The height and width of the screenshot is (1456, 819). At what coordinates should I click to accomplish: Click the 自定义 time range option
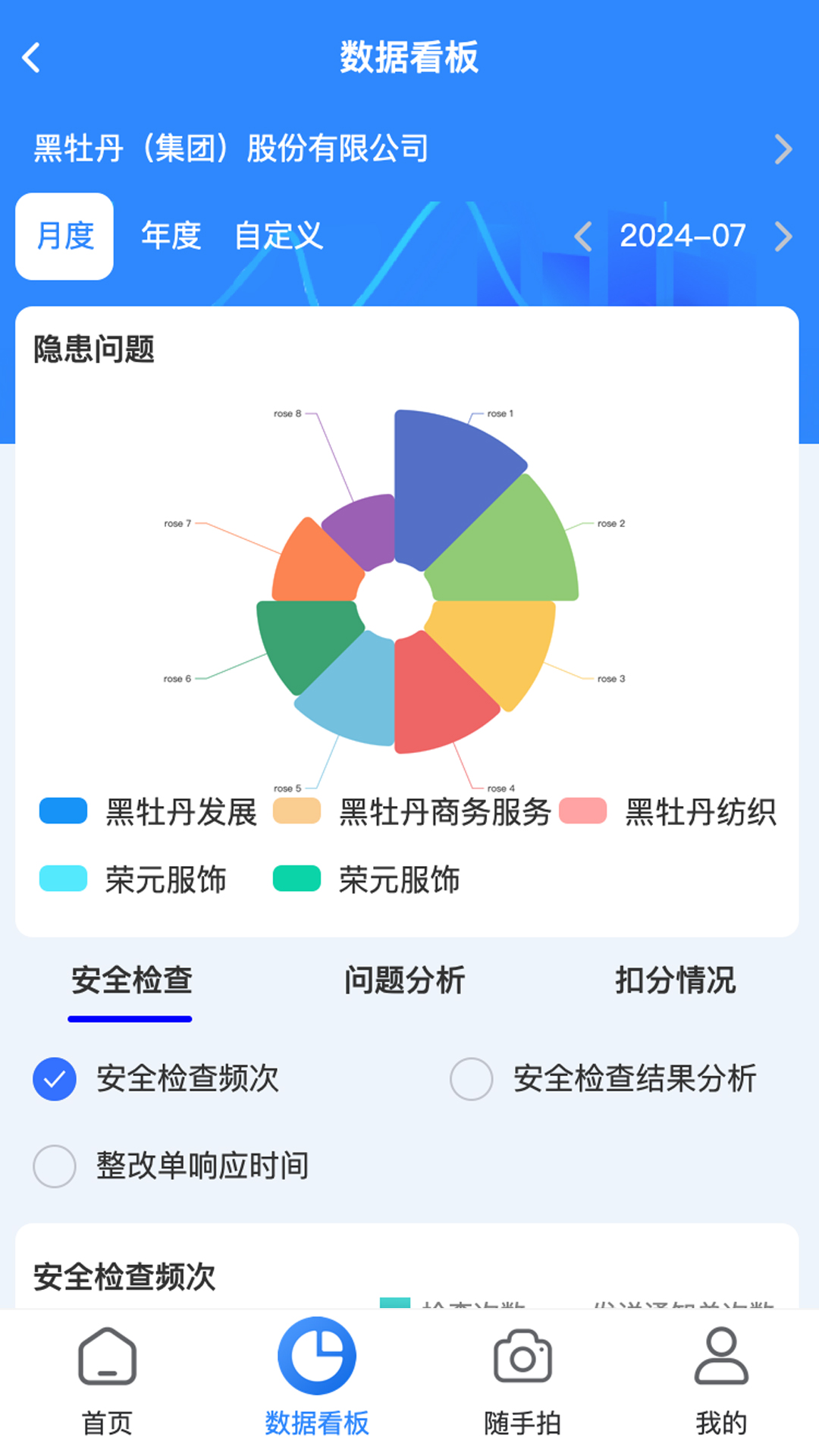[x=280, y=238]
